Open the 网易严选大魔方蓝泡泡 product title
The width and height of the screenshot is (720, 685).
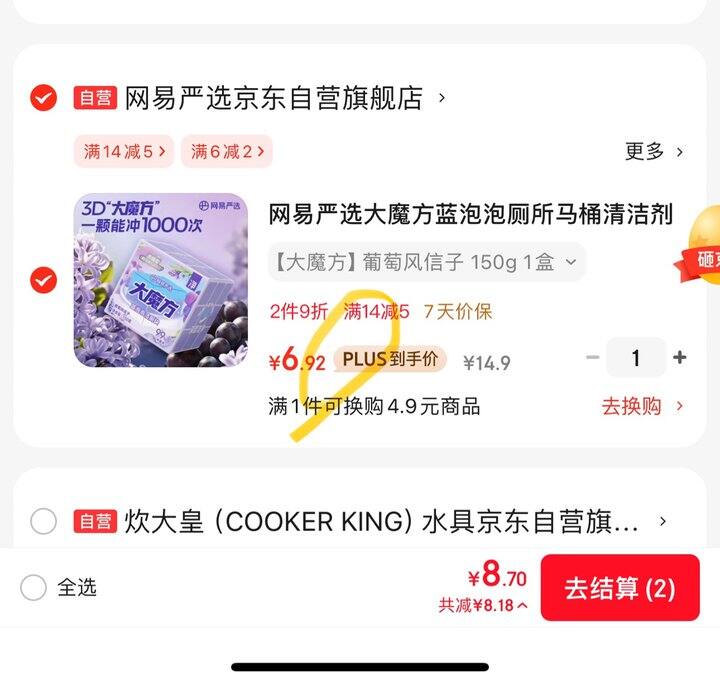[x=470, y=214]
